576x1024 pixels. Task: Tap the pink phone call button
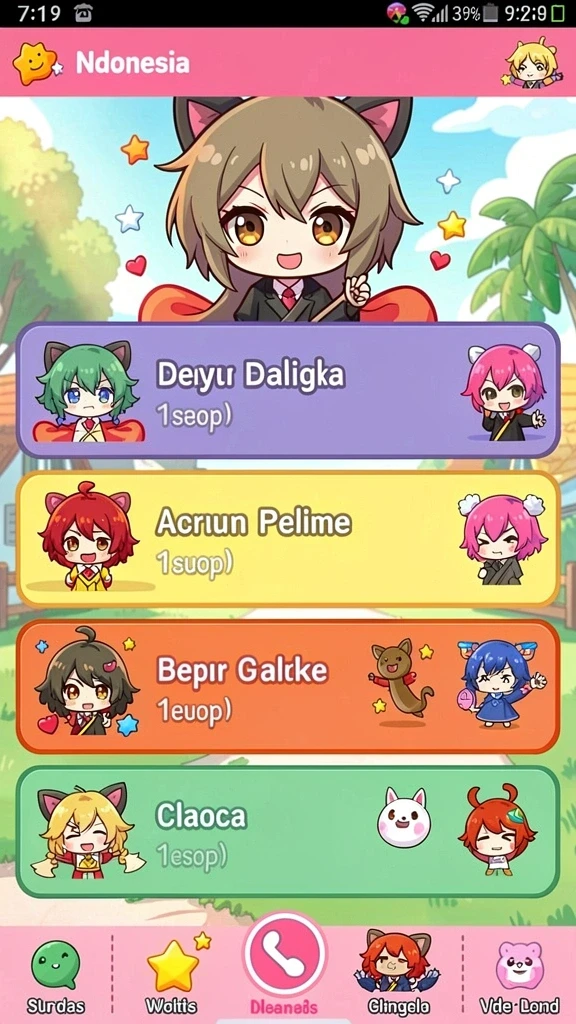[x=285, y=964]
